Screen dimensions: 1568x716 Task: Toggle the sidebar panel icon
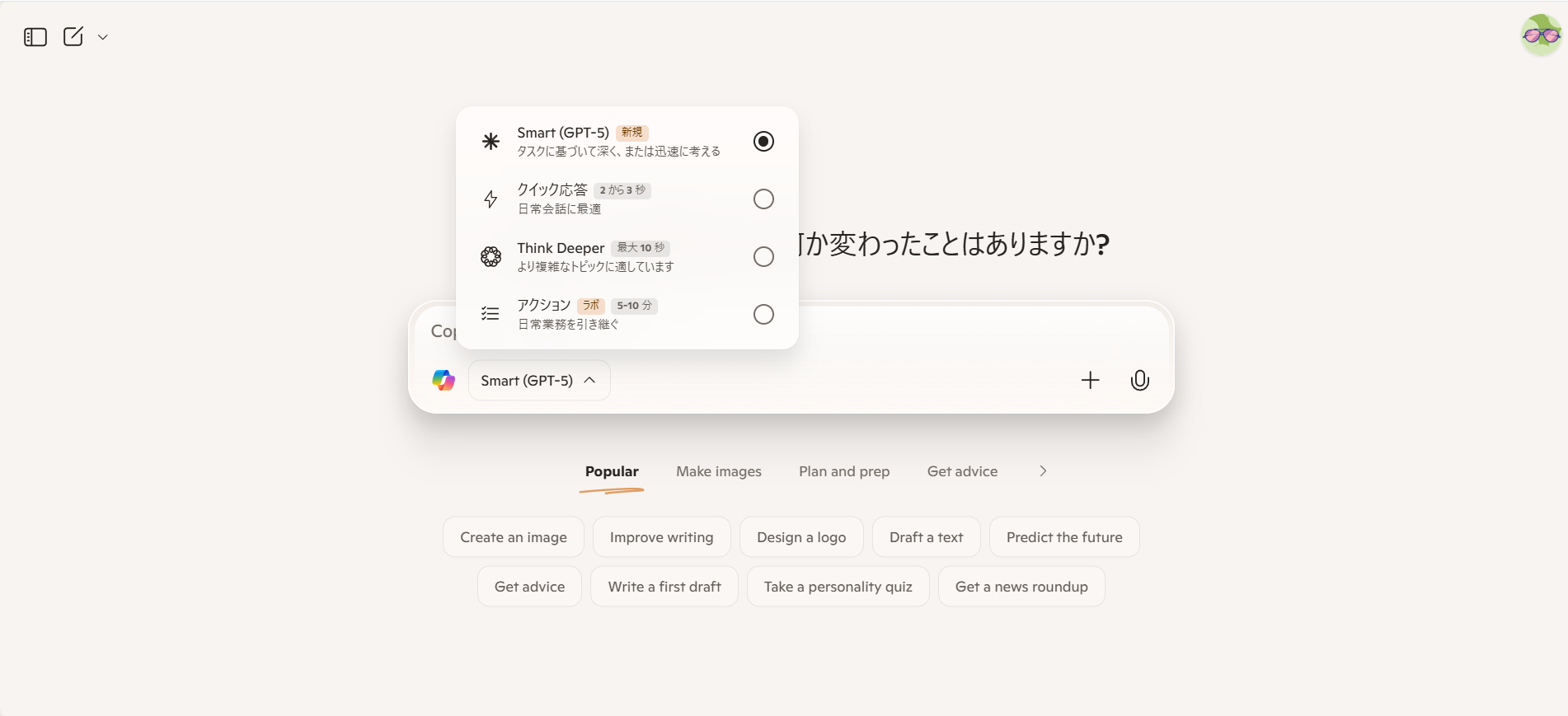coord(35,37)
